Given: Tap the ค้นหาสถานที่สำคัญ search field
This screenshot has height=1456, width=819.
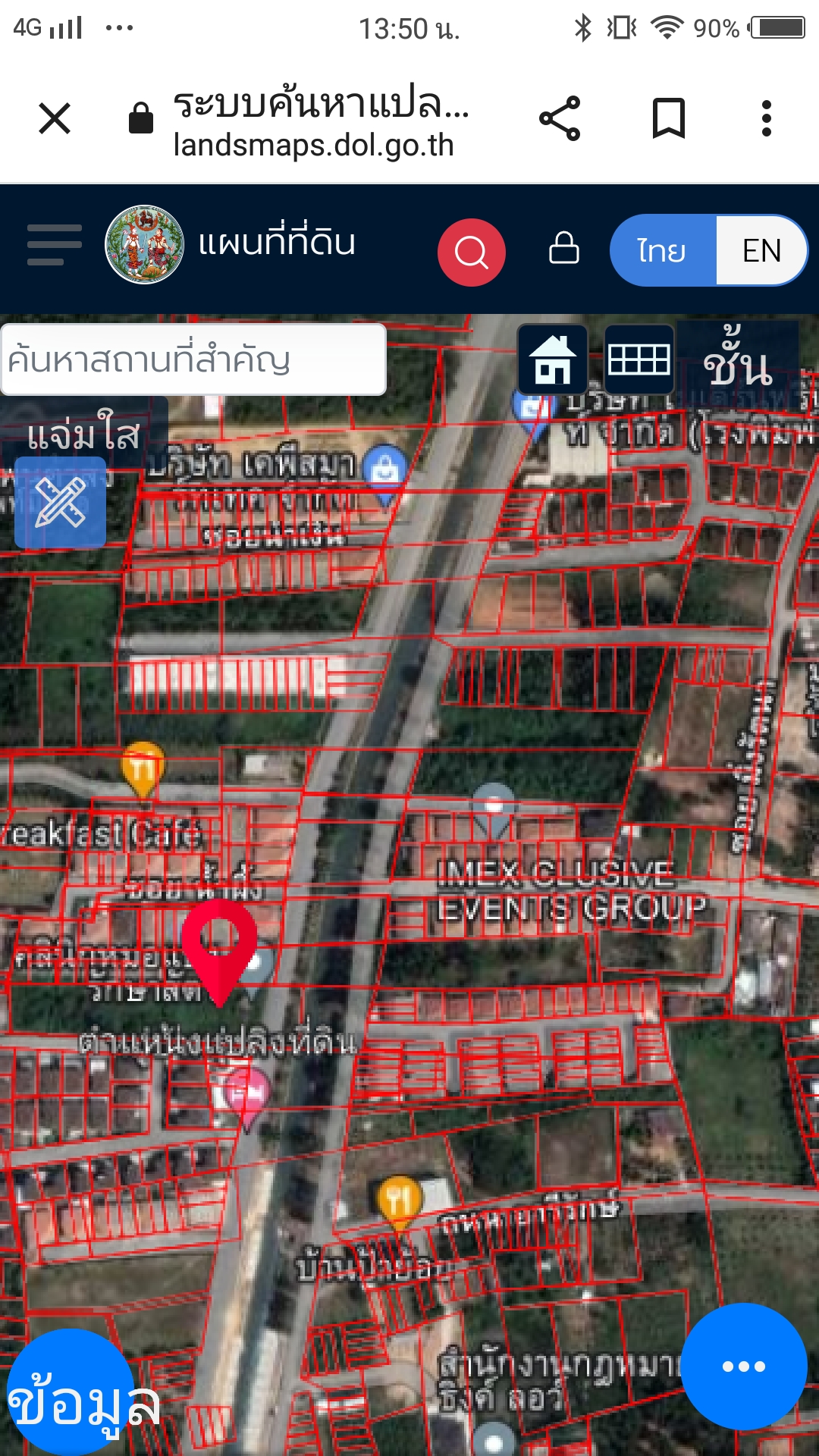Looking at the screenshot, I should [x=193, y=359].
